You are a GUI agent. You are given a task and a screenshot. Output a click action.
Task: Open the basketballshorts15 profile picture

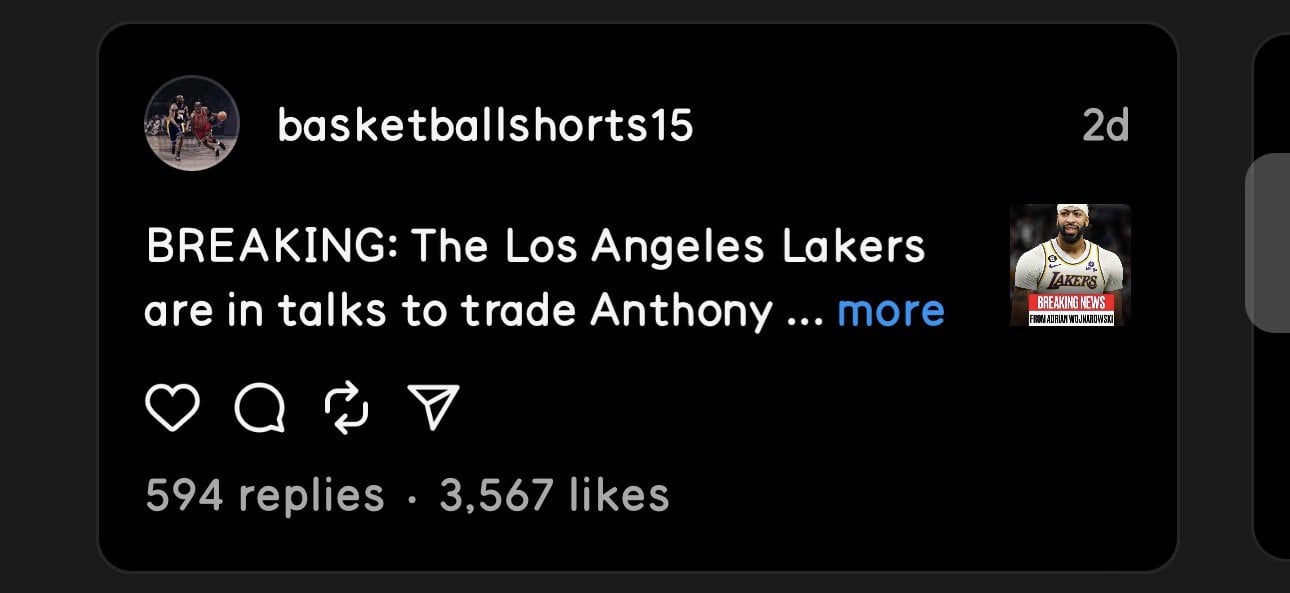[x=192, y=124]
